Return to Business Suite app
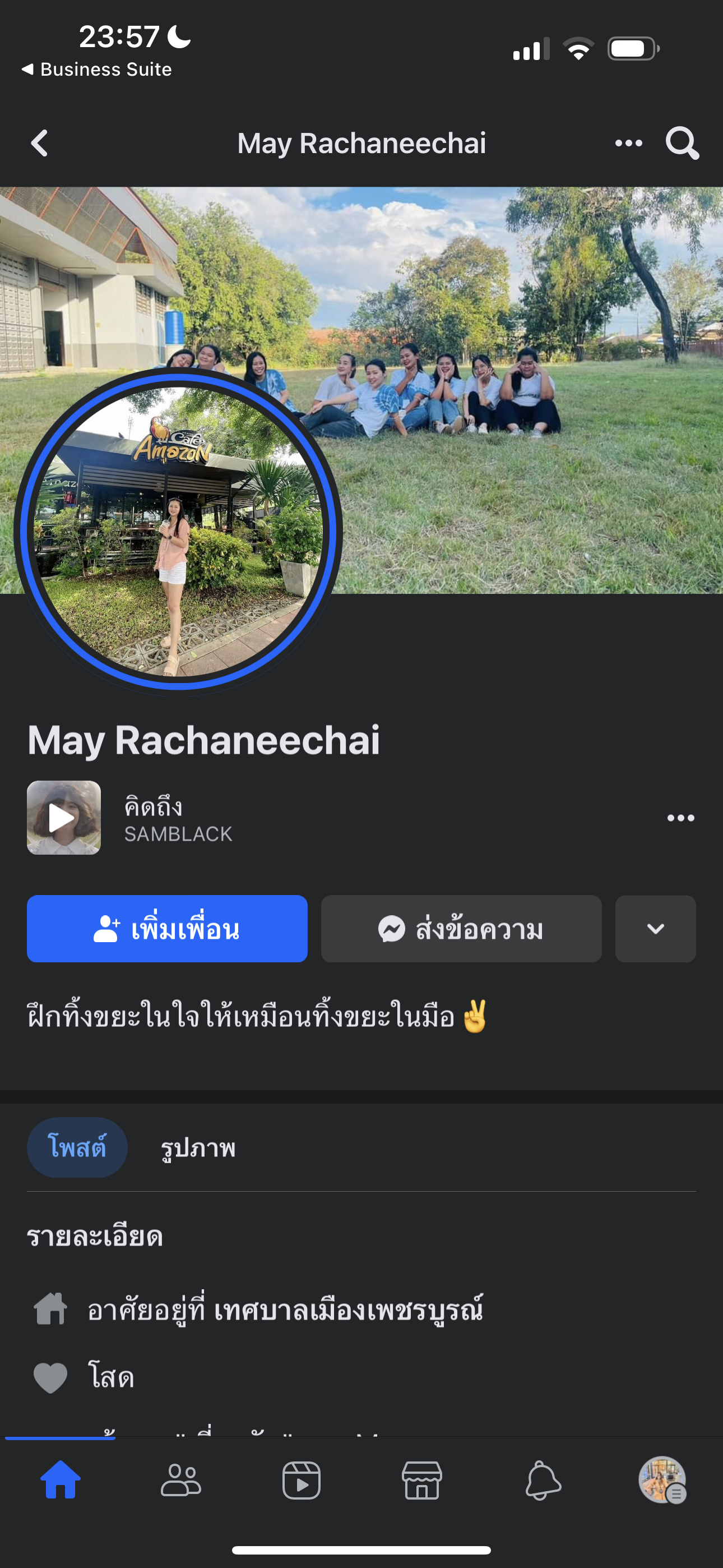 click(x=98, y=70)
